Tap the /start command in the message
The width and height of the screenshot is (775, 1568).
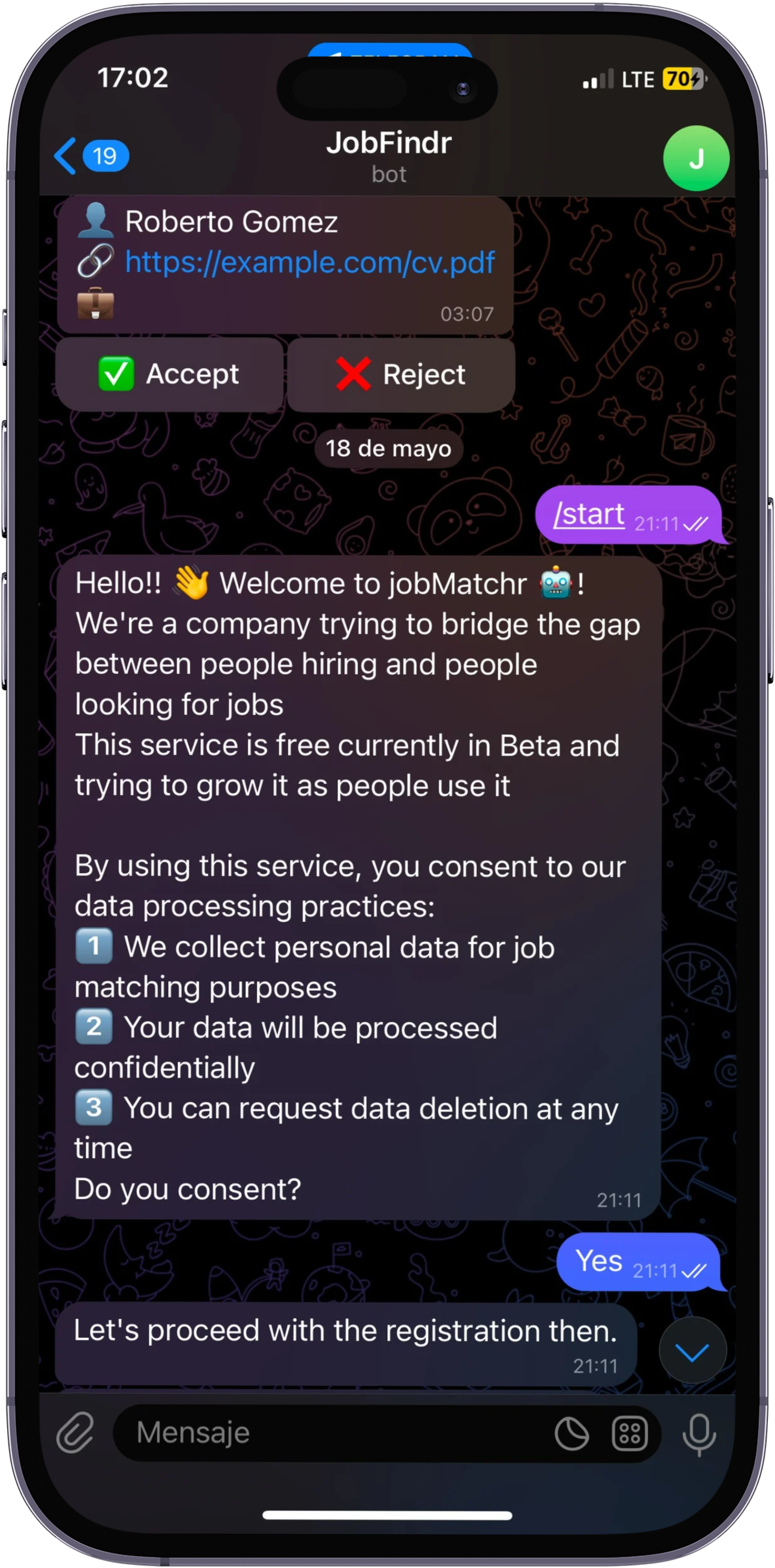(x=589, y=514)
